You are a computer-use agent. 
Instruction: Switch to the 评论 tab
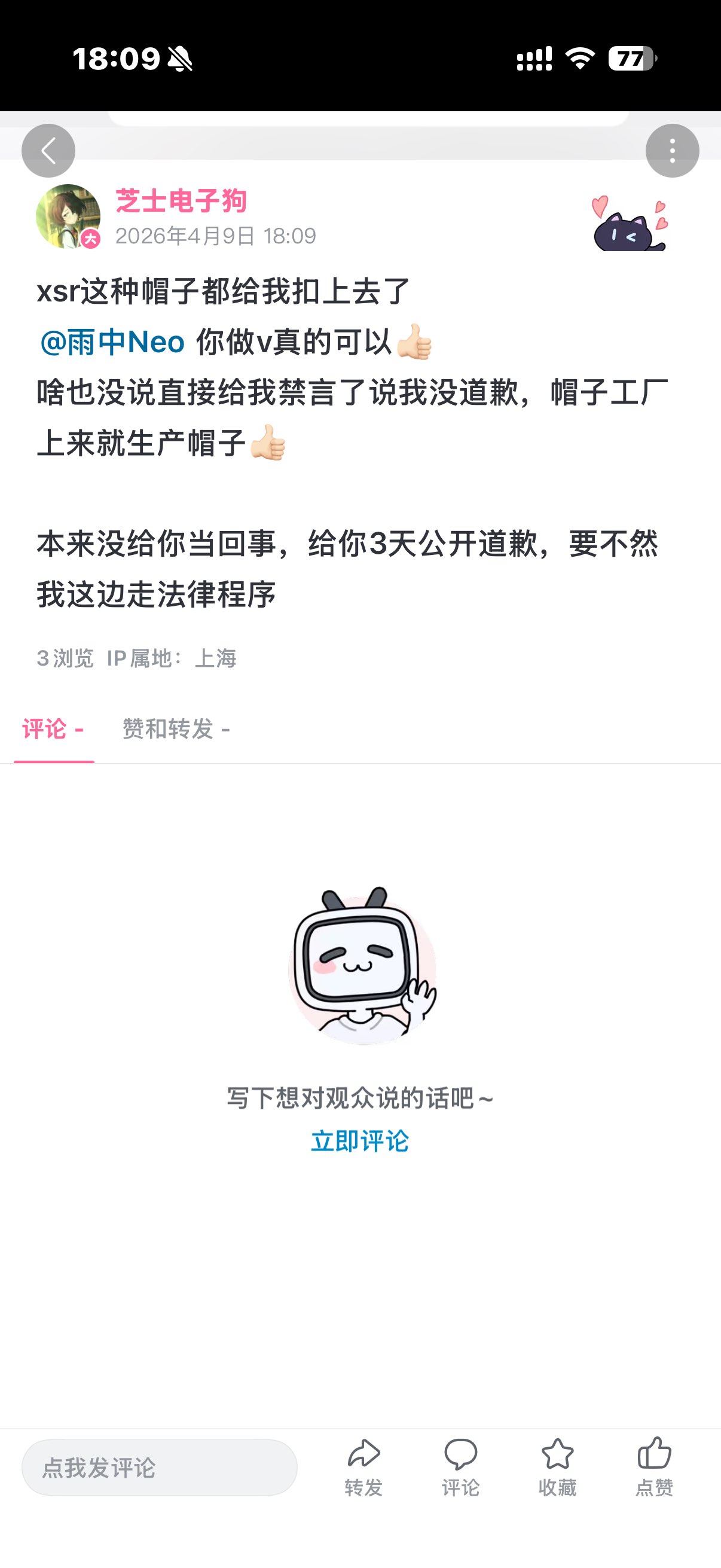click(x=53, y=729)
